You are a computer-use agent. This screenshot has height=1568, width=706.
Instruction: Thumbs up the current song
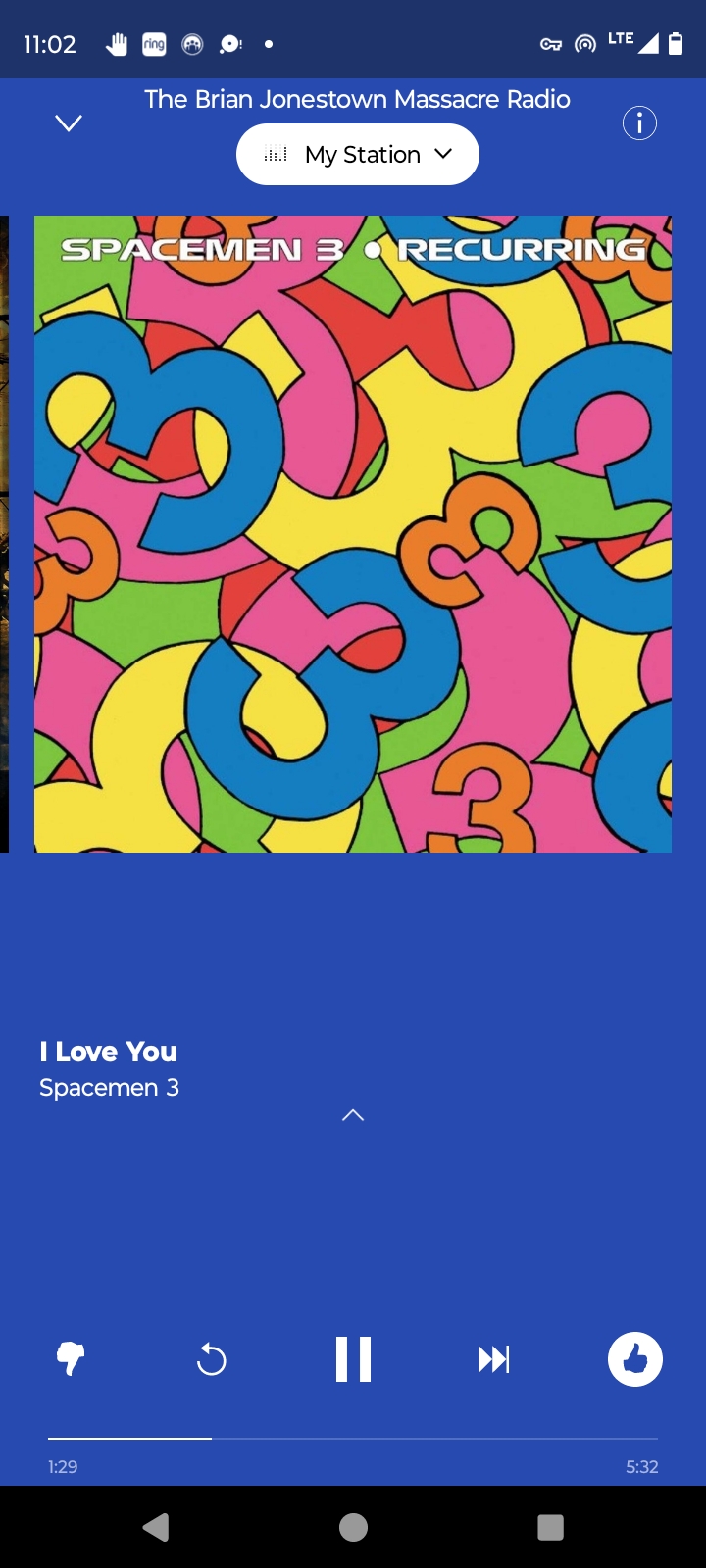(635, 1359)
